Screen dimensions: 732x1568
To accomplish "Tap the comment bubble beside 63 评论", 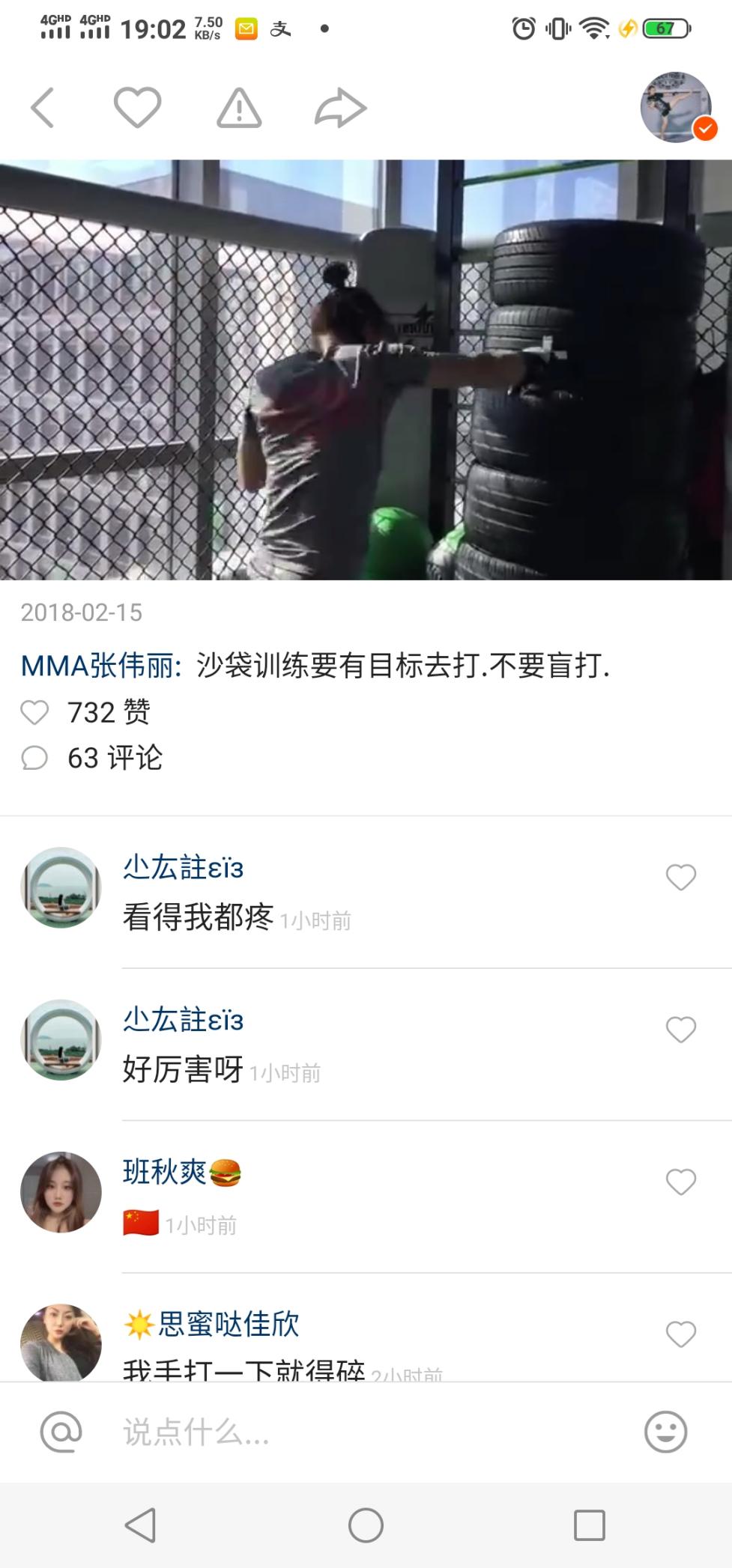I will (x=35, y=759).
